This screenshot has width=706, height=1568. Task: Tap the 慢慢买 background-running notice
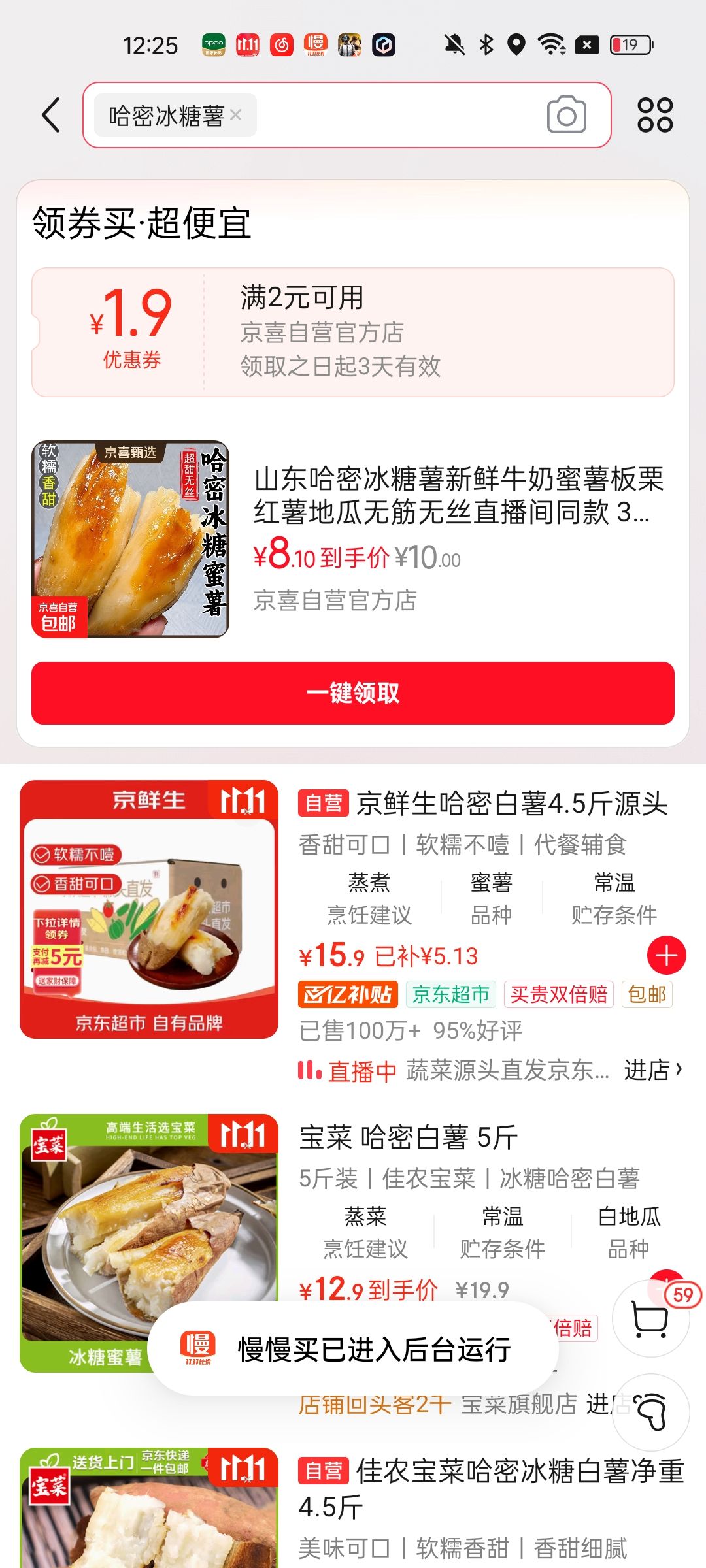353,1349
